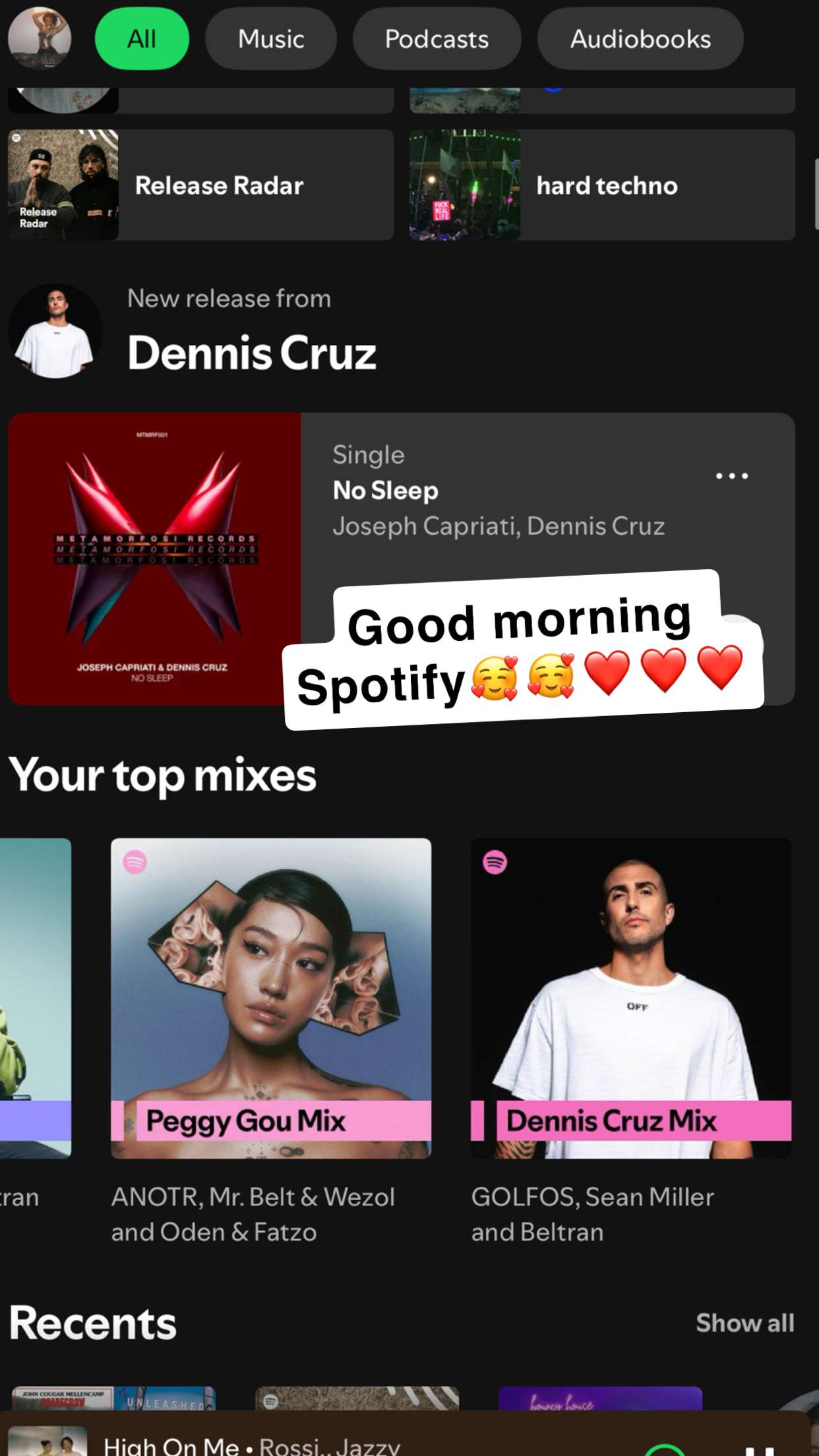Switch to the Podcasts filter
This screenshot has width=819, height=1456.
click(x=437, y=39)
